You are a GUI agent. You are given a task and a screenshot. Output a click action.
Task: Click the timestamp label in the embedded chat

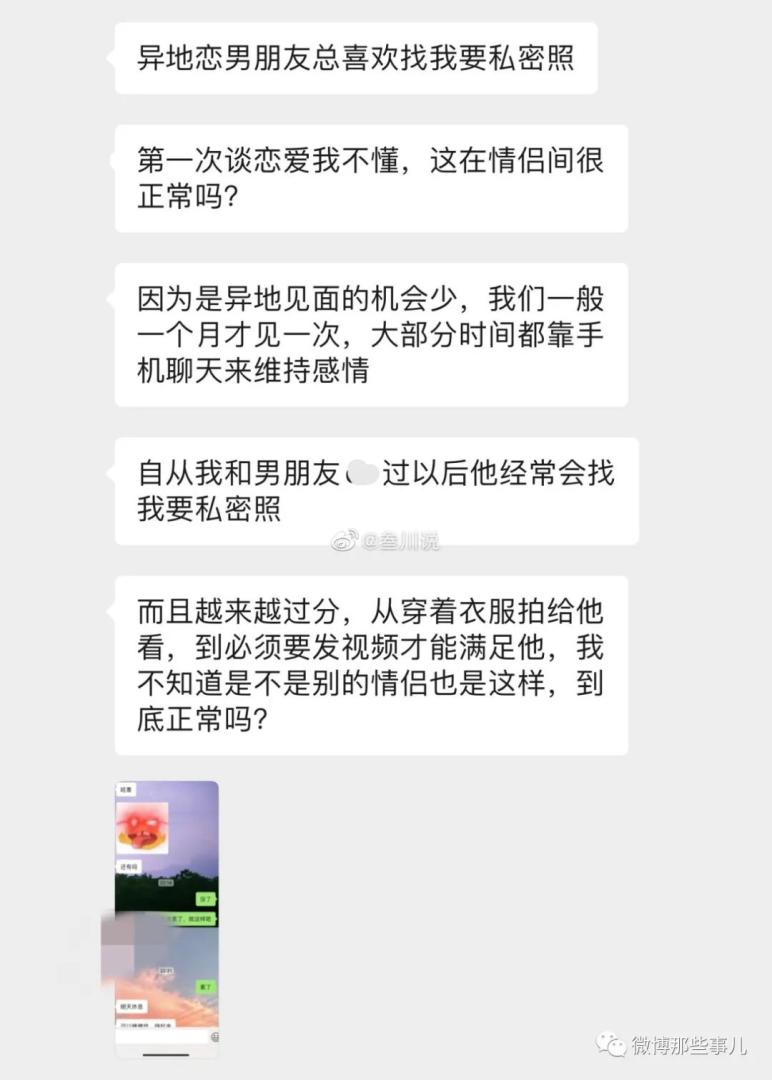click(165, 883)
